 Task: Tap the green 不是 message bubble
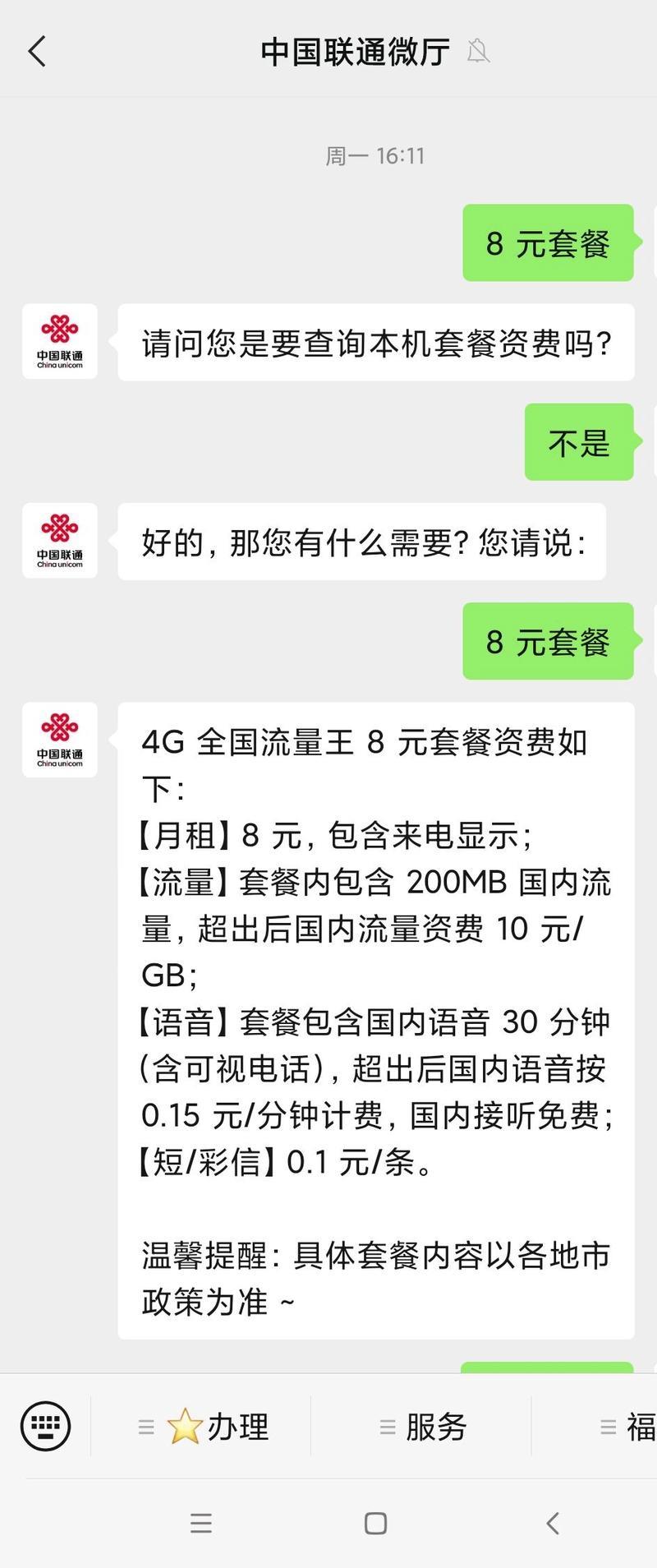578,444
